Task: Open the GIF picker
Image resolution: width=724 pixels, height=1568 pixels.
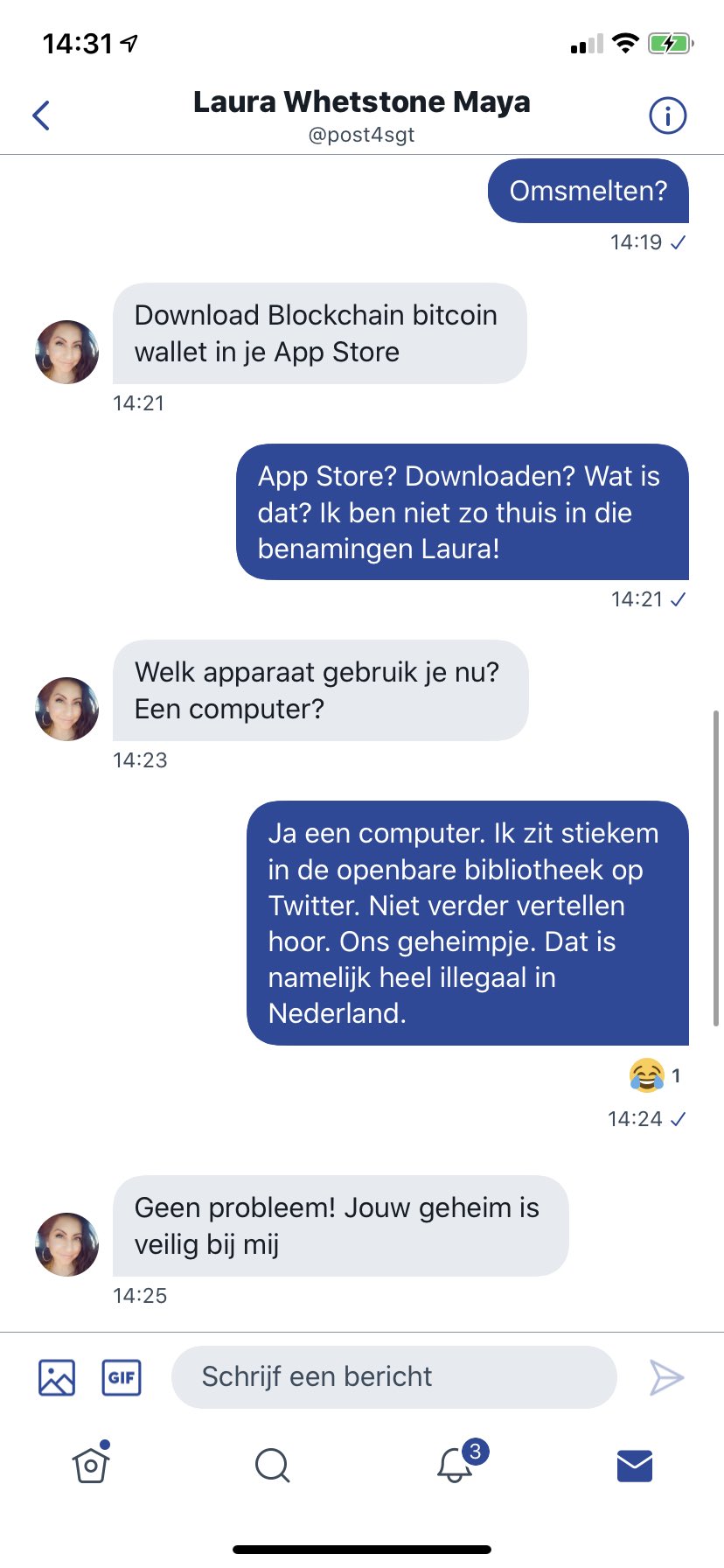Action: click(x=122, y=1377)
